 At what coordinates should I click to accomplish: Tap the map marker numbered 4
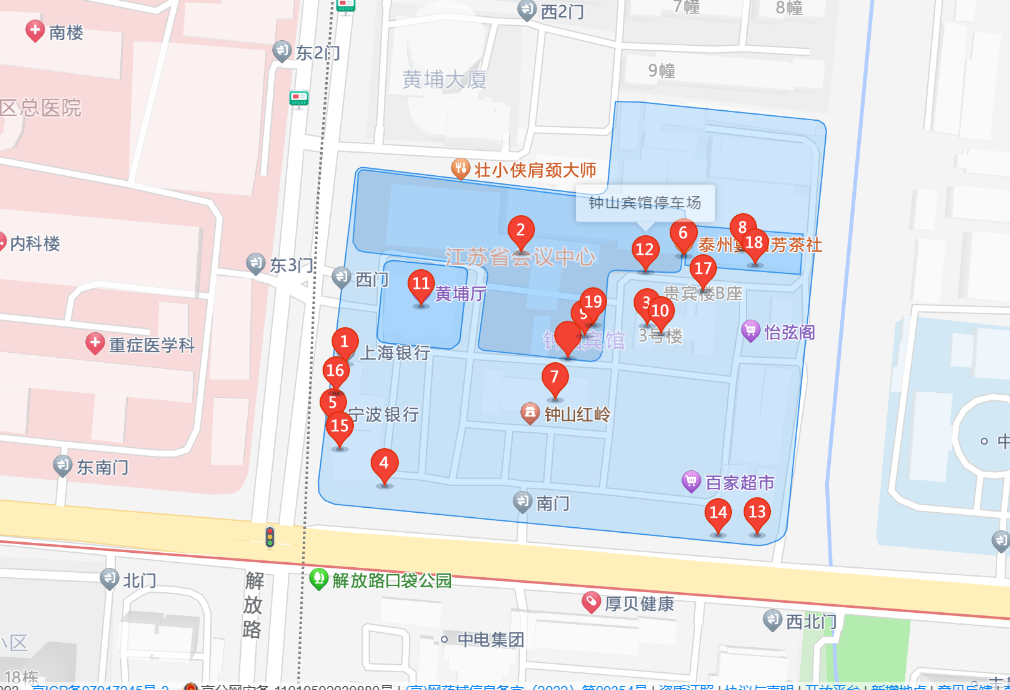pyautogui.click(x=384, y=464)
